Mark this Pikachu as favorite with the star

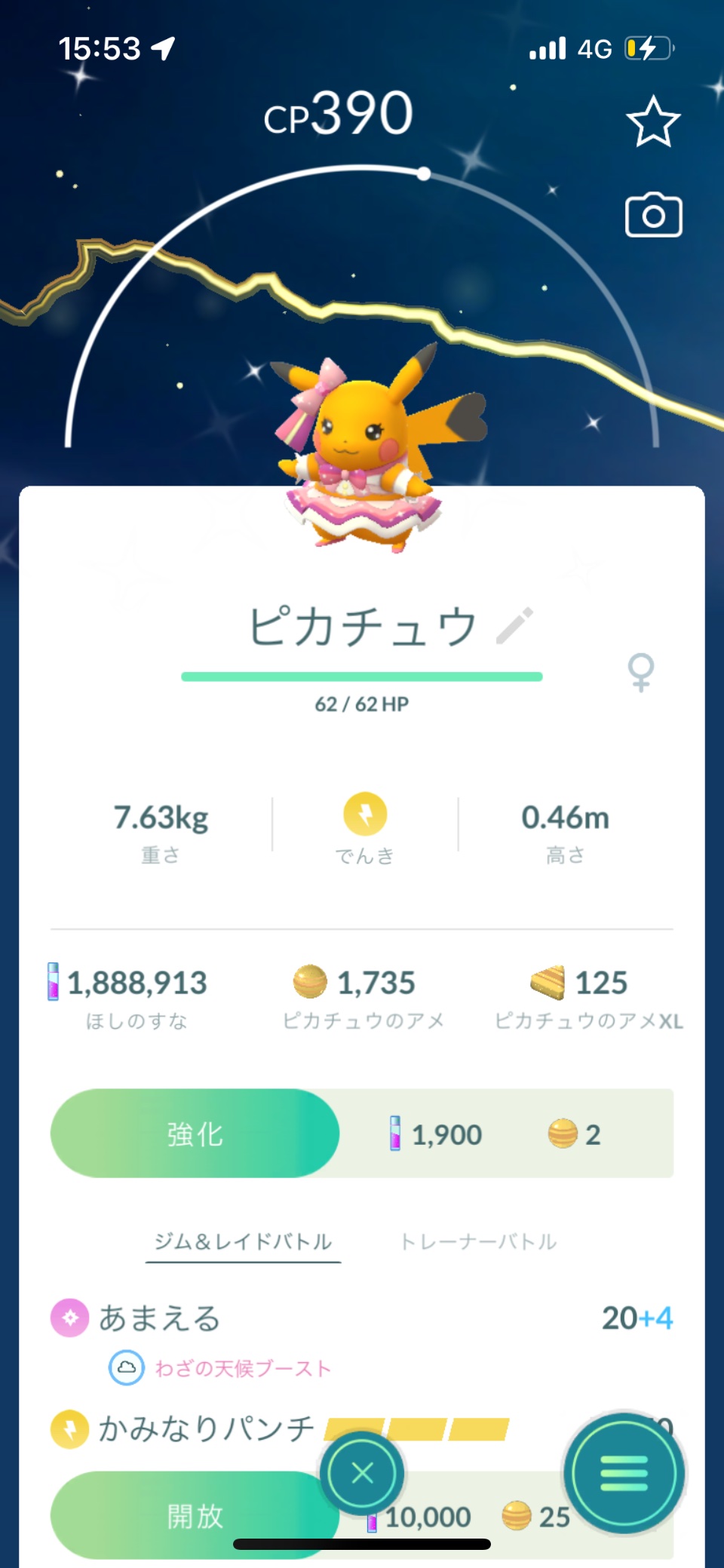point(653,121)
